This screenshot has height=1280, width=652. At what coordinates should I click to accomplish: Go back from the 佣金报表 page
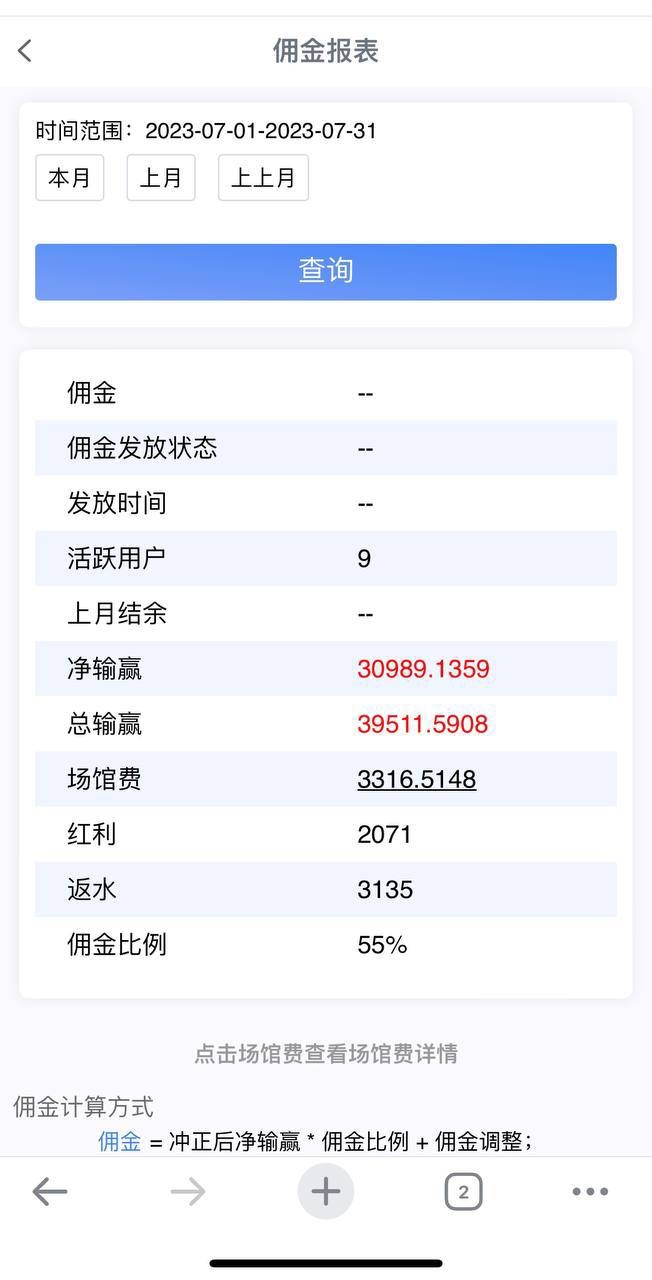tap(26, 51)
